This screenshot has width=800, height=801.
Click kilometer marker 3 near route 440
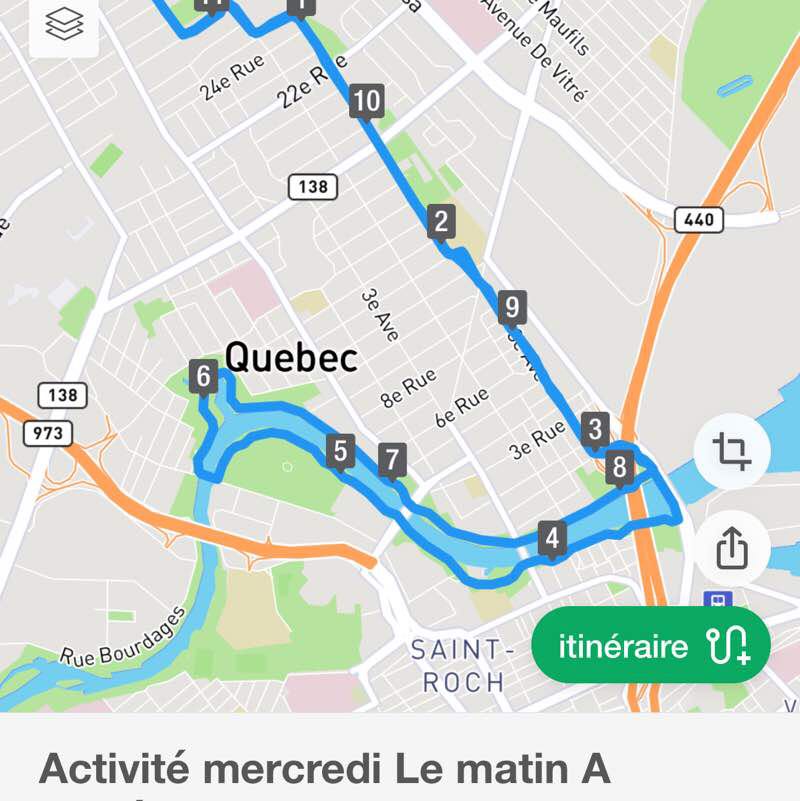pos(596,428)
